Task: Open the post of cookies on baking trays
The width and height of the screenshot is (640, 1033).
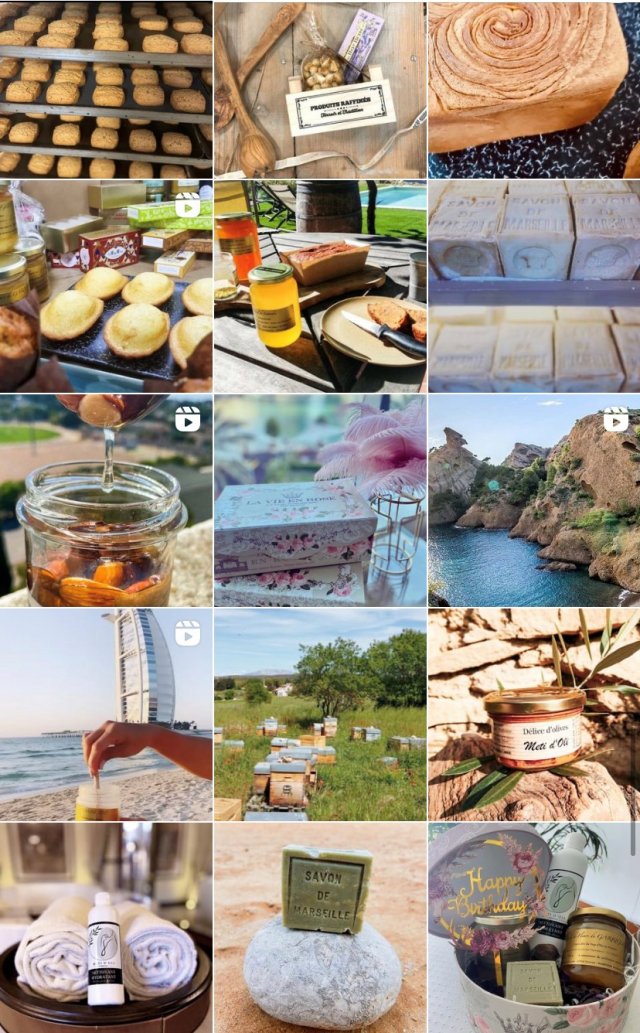Action: click(105, 89)
